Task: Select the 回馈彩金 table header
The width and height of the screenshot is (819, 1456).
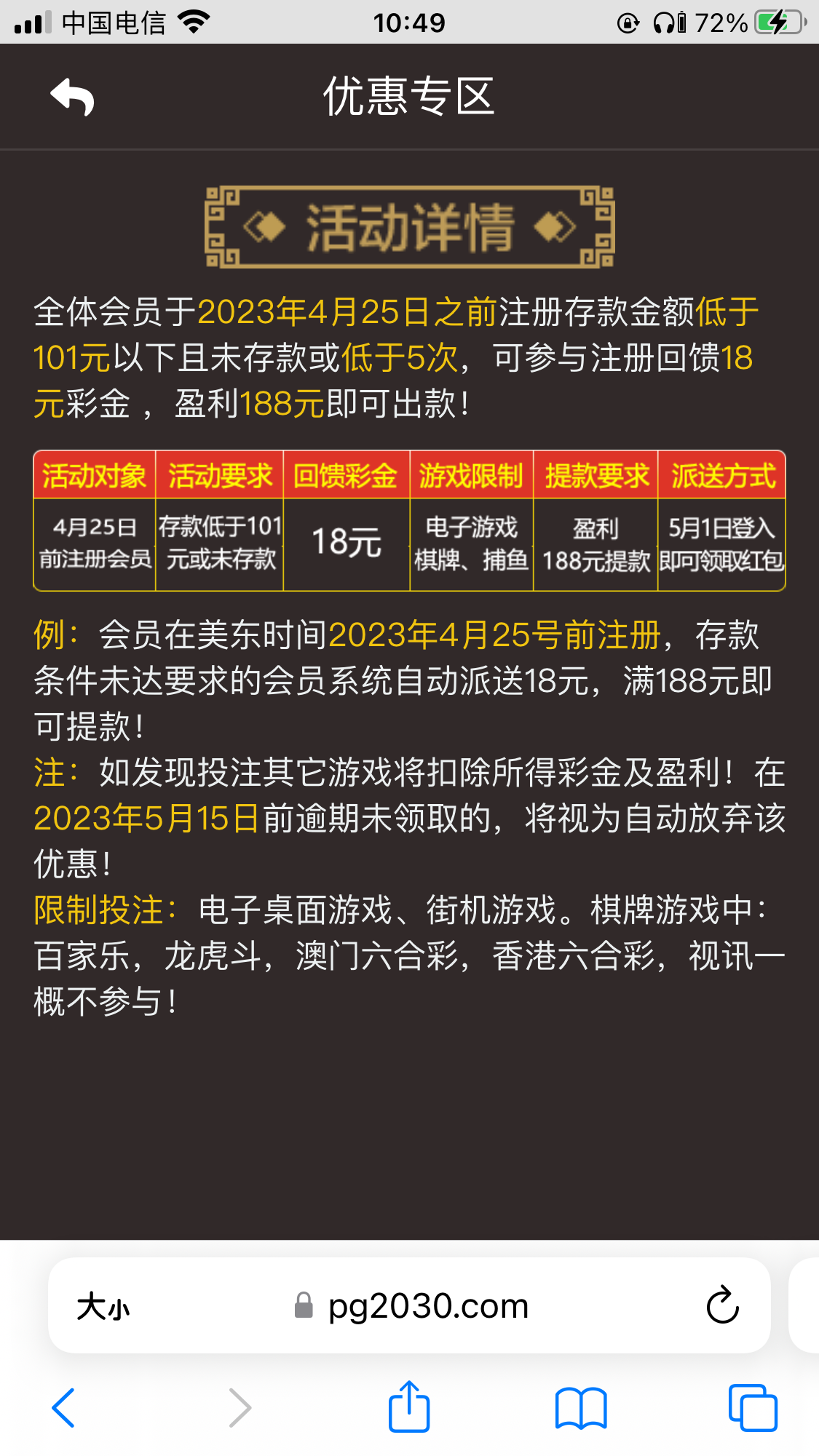Action: tap(345, 475)
